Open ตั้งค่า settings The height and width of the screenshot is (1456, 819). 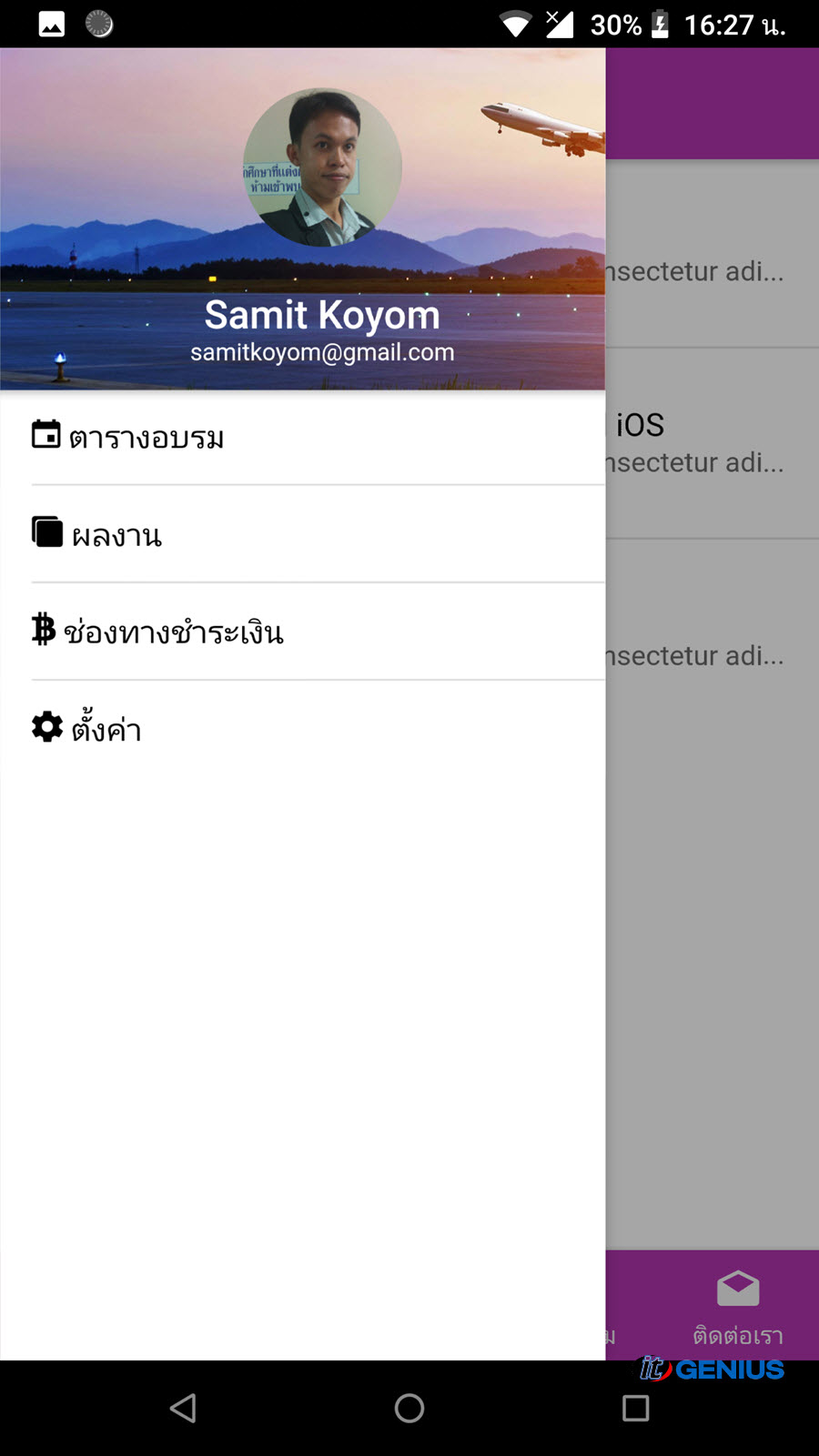(302, 728)
